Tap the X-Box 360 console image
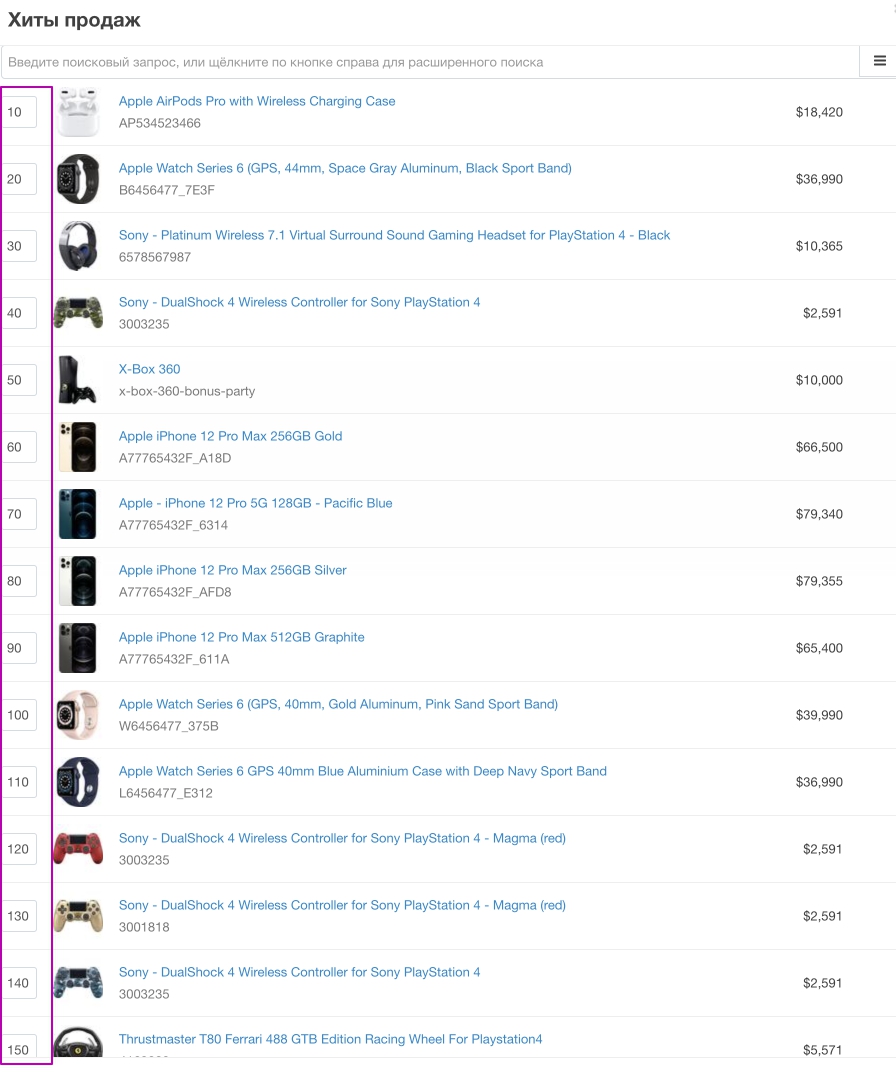Screen dimensions: 896x1077 click(78, 380)
